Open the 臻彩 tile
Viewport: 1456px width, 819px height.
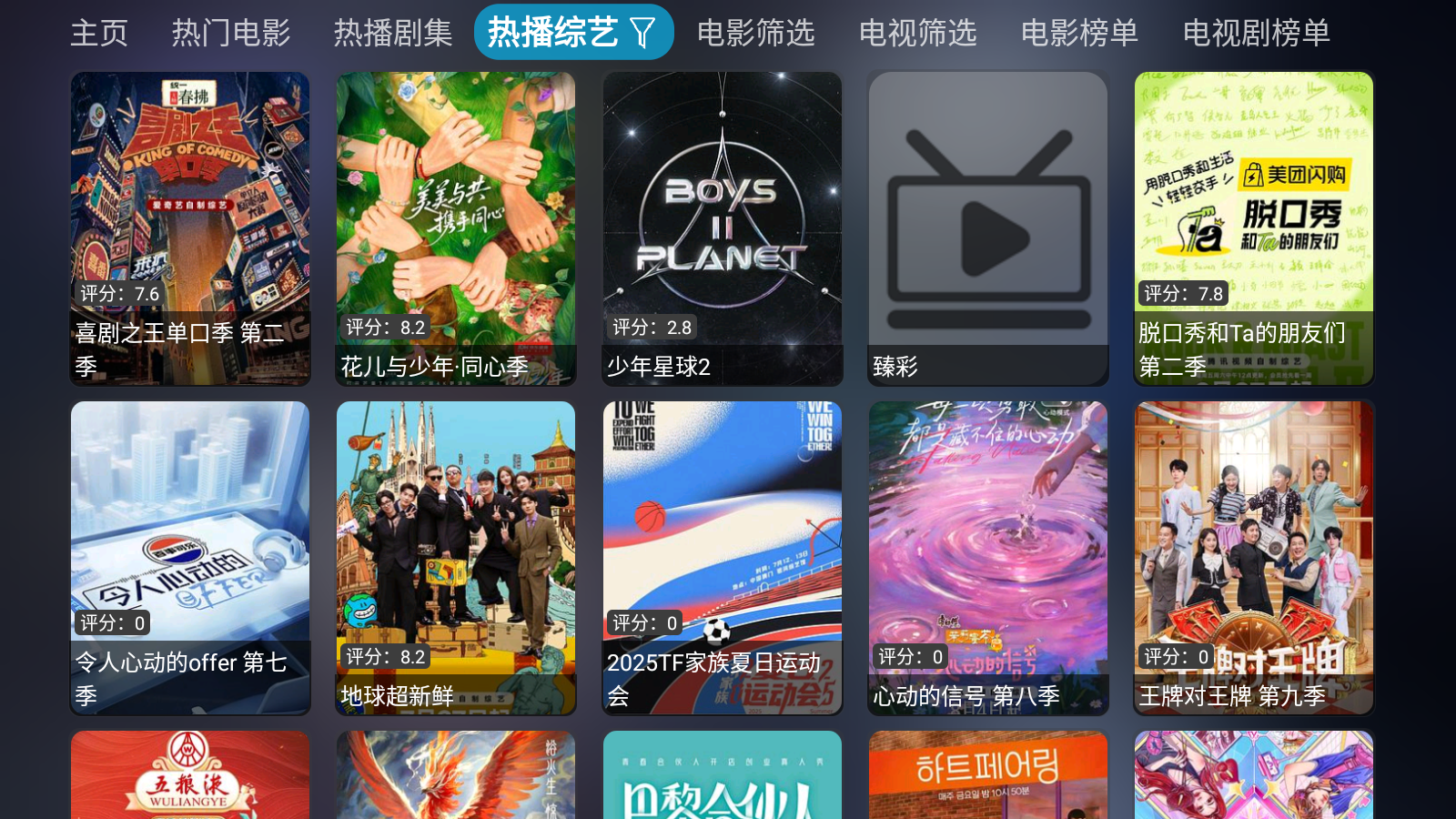(x=988, y=228)
